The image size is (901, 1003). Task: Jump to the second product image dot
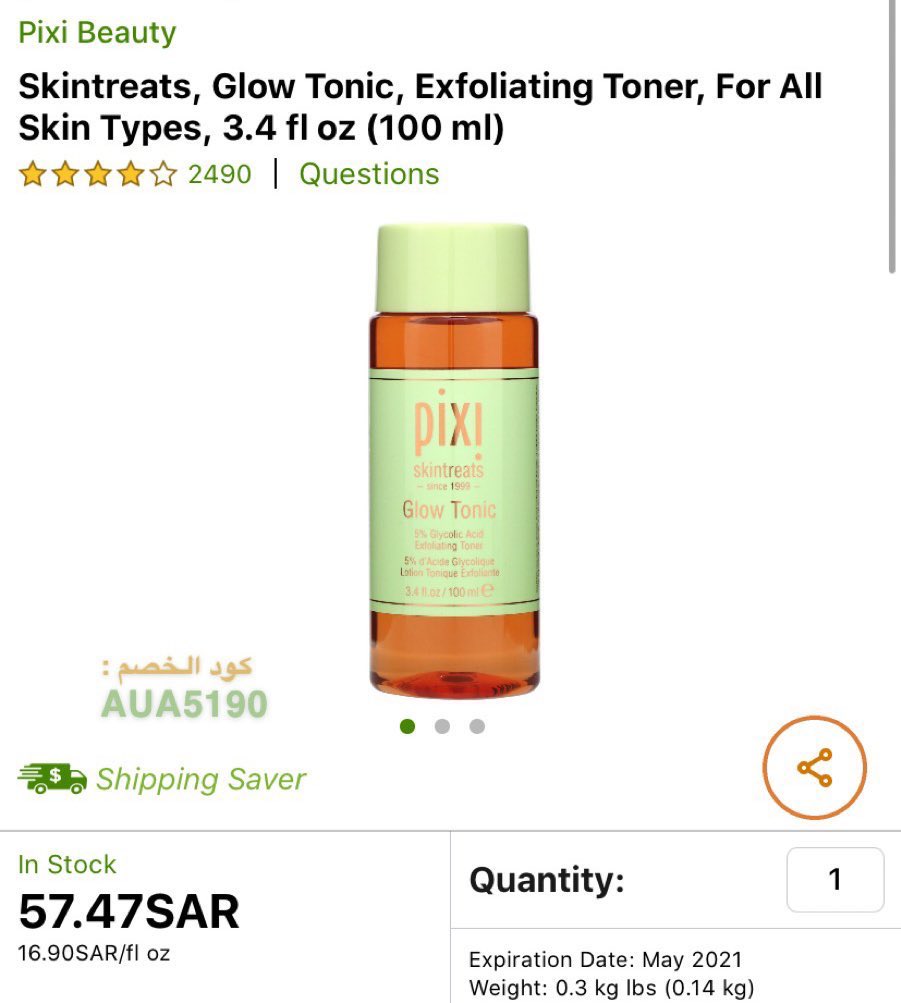tap(442, 727)
